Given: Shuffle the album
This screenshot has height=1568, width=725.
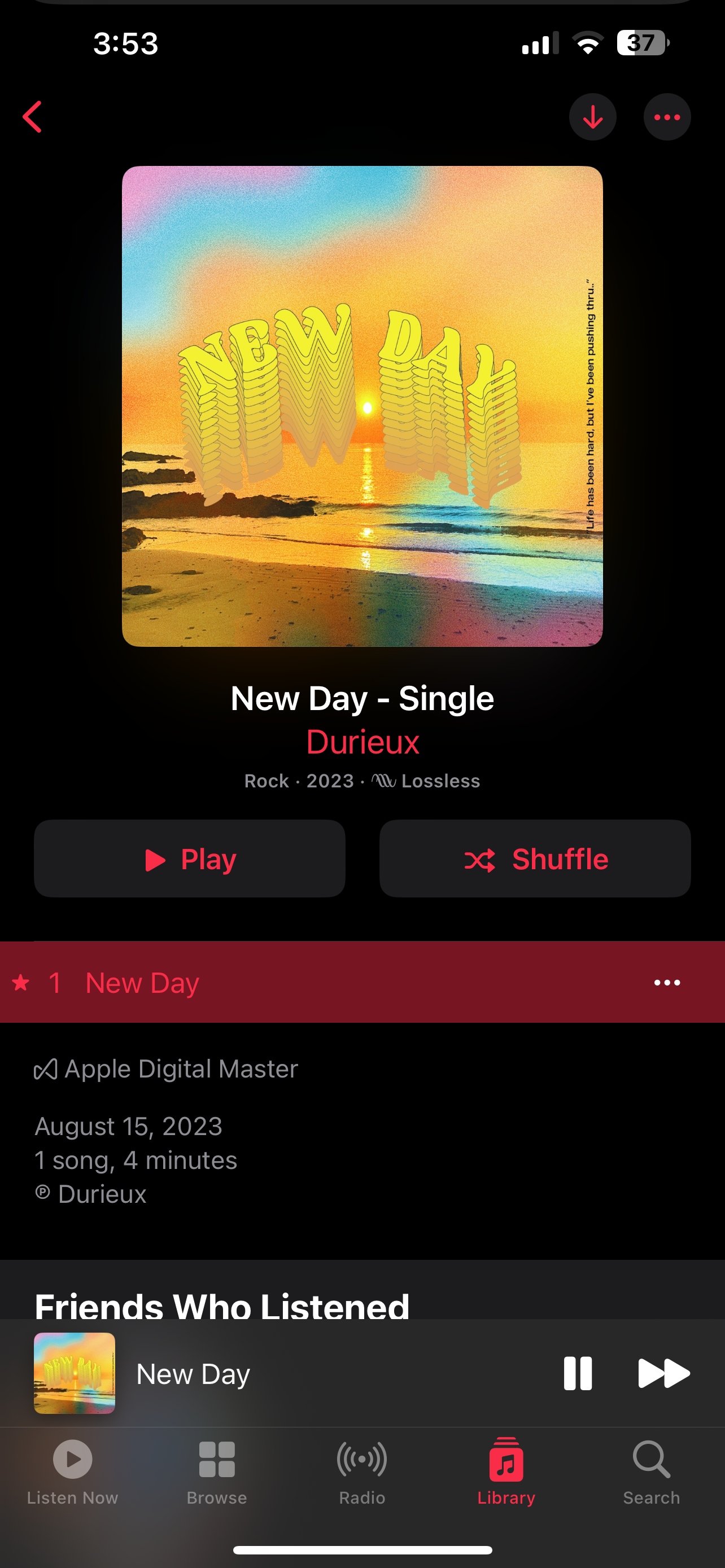Looking at the screenshot, I should (535, 859).
